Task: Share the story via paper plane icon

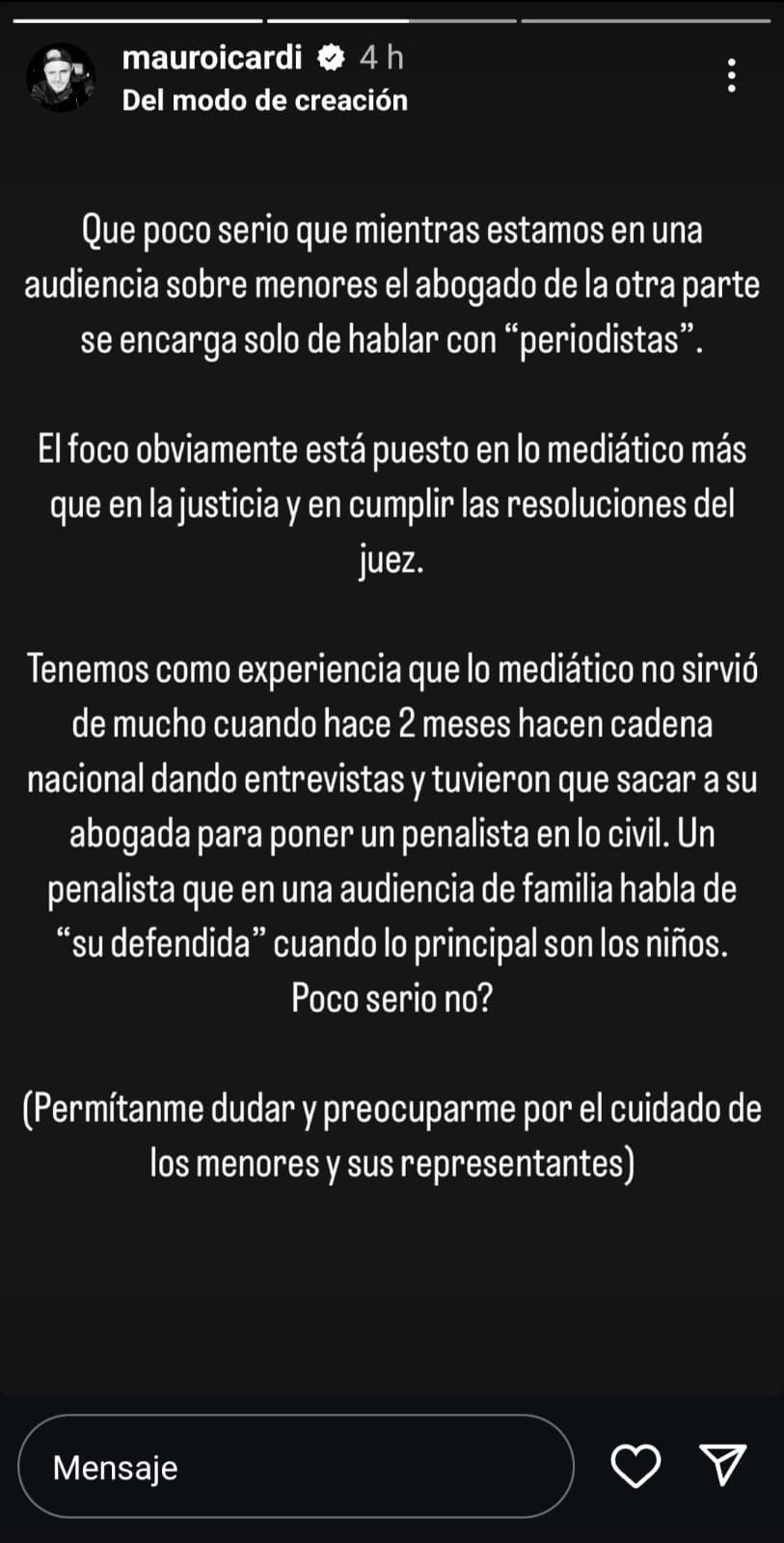Action: (723, 1465)
